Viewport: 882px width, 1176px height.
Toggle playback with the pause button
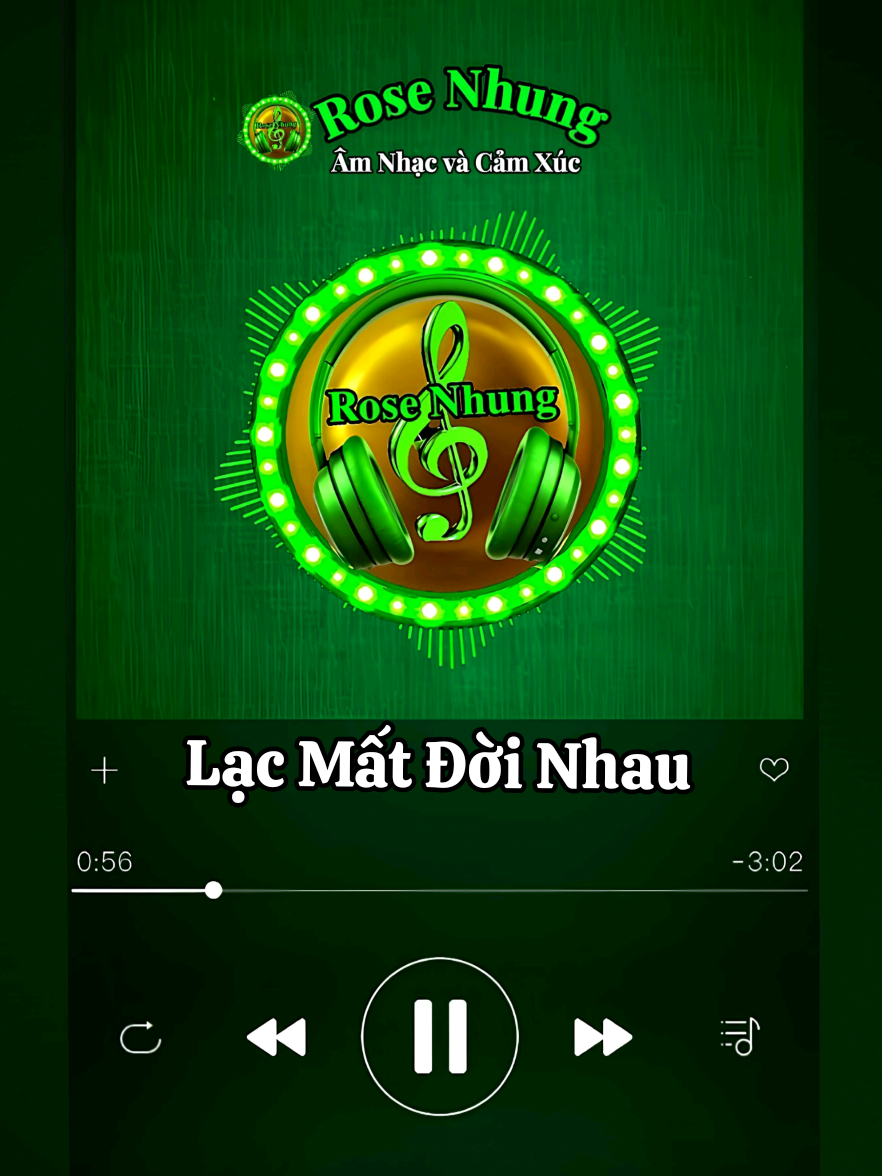coord(441,1036)
